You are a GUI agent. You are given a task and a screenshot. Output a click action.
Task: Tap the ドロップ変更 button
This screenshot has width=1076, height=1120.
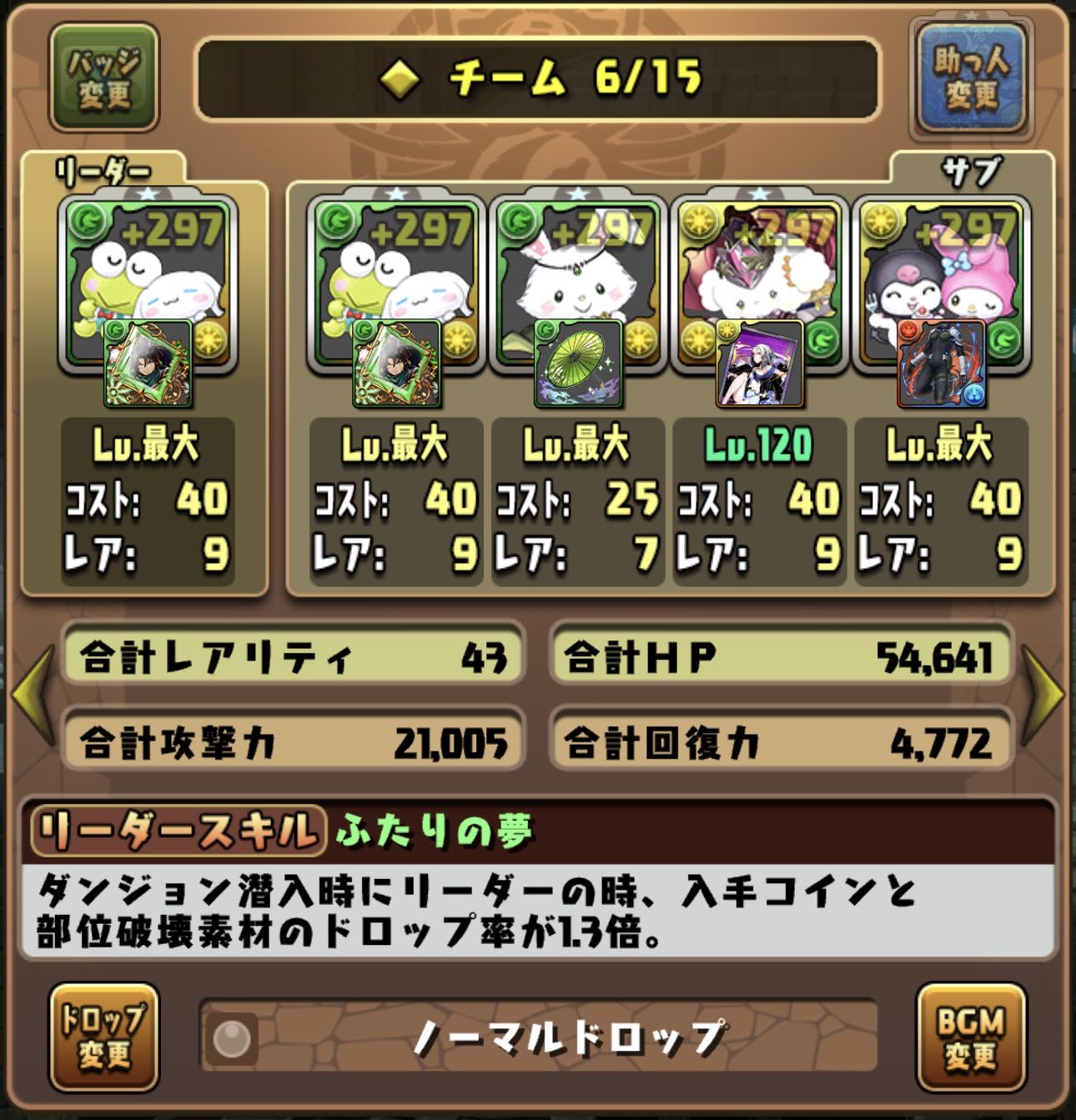pos(103,1037)
